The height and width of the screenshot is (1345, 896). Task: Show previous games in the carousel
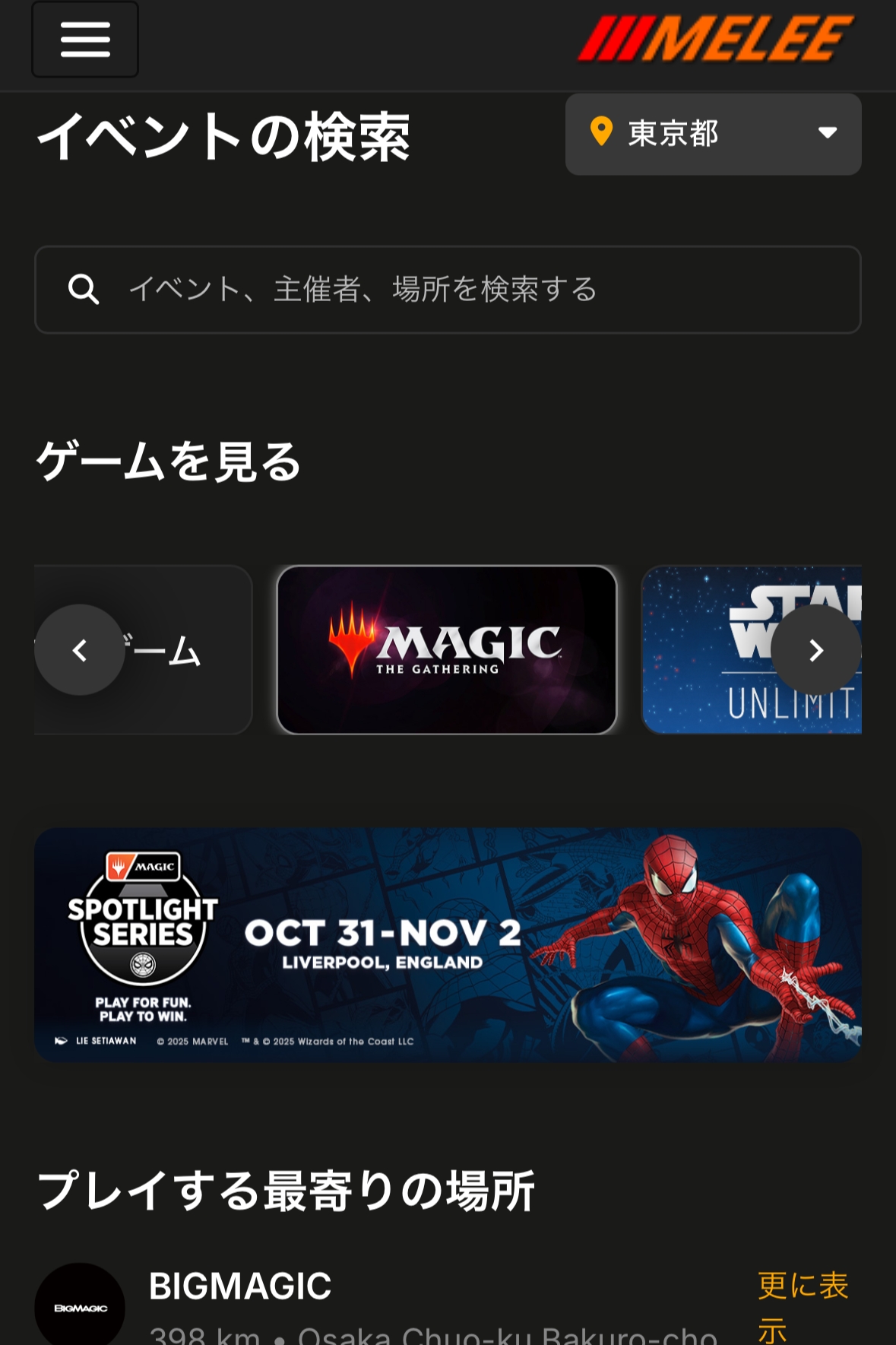coord(80,650)
